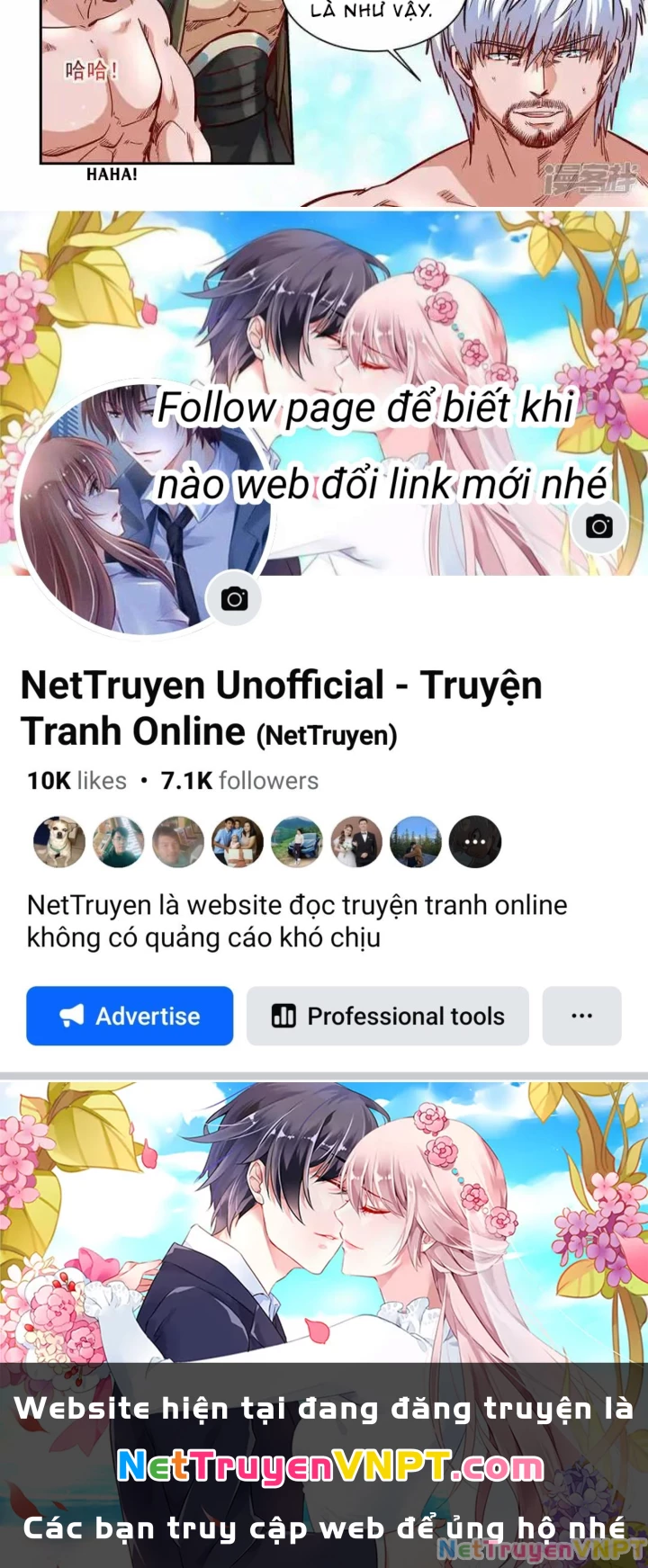
Task: Open the ellipsis more-options menu
Action: [581, 1016]
